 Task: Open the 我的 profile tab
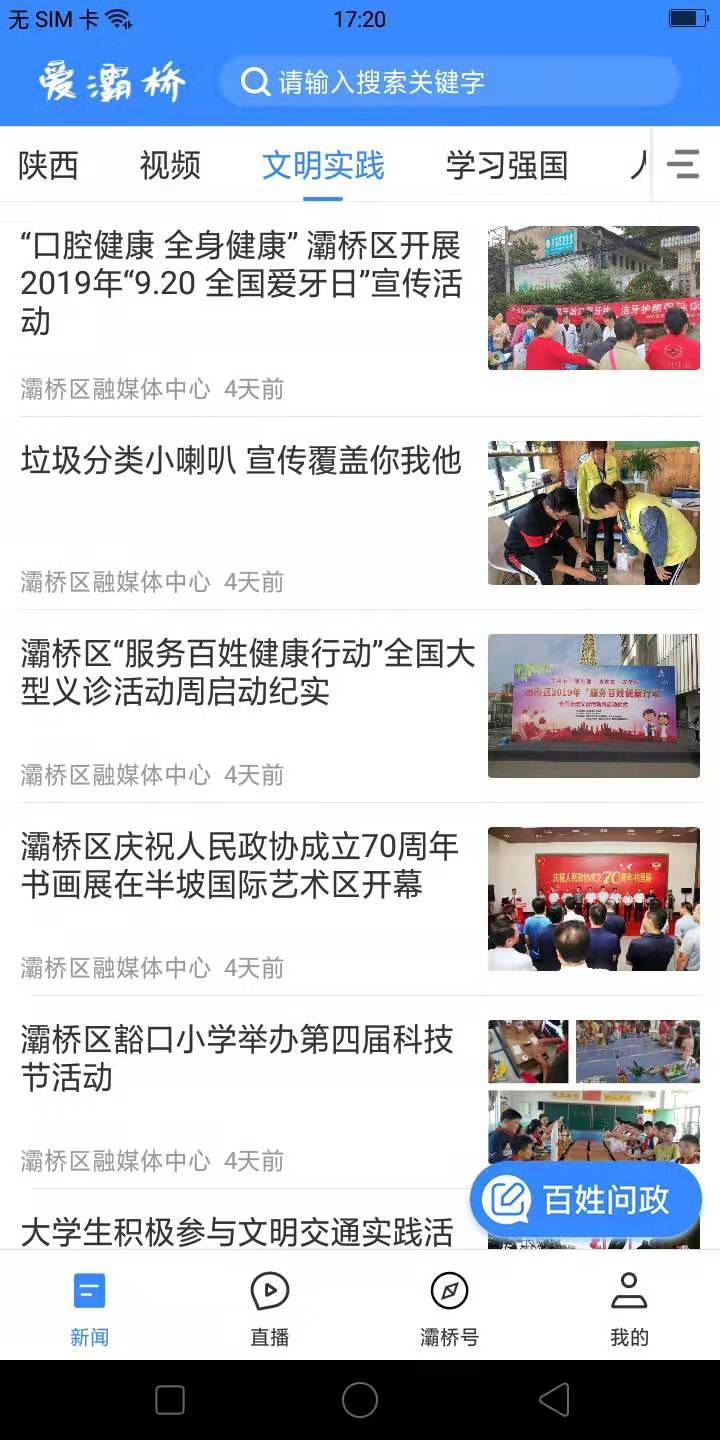[x=629, y=1308]
